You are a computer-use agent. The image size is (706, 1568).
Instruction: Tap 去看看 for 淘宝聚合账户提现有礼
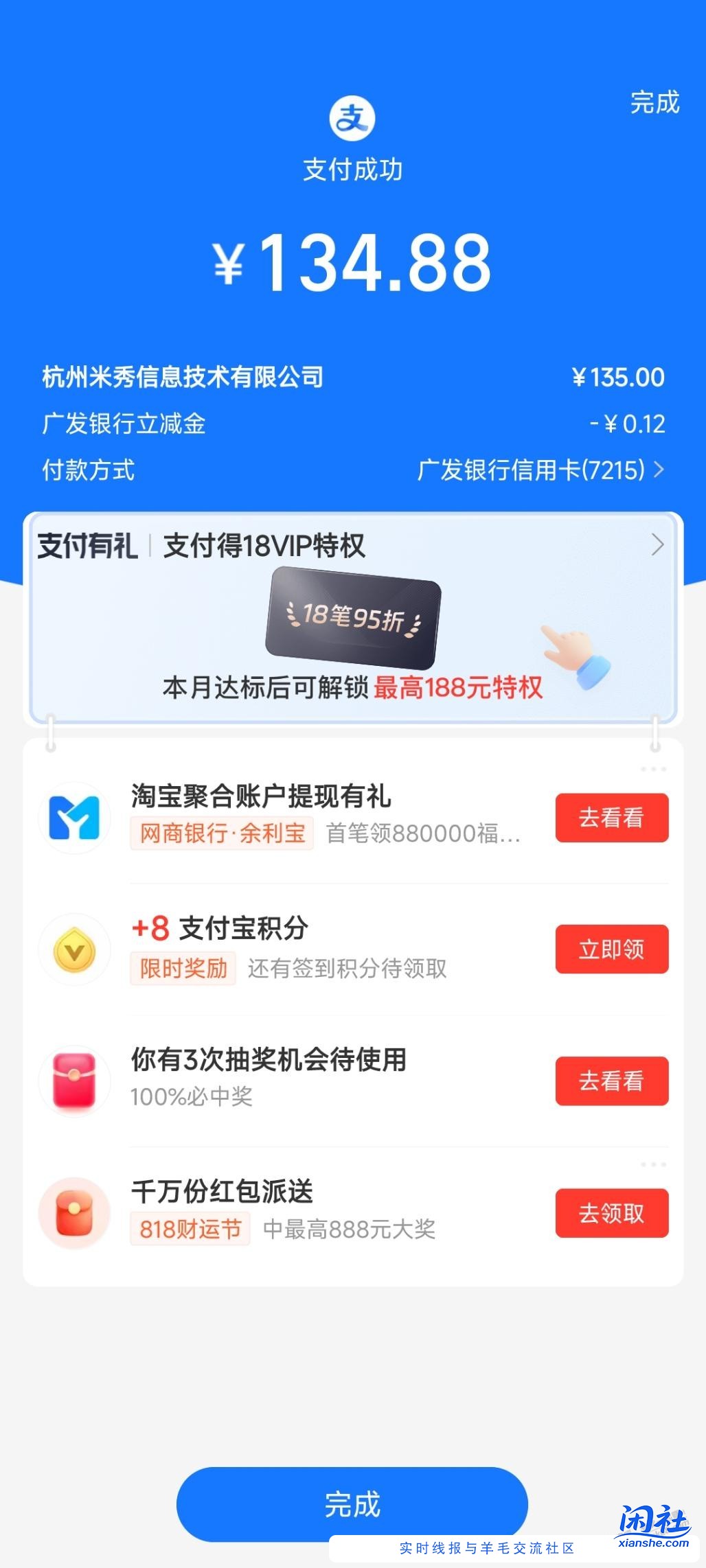click(x=611, y=818)
